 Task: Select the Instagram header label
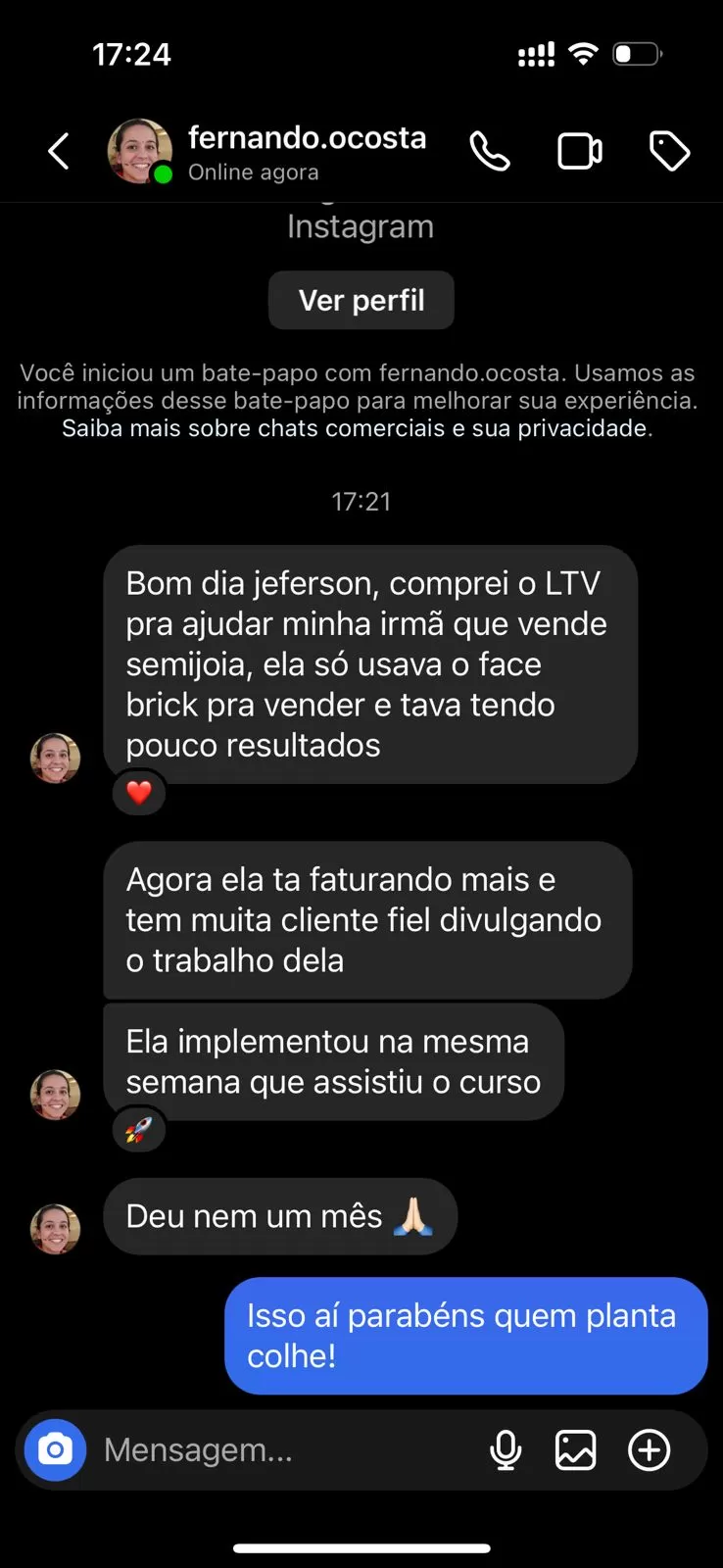pos(360,226)
